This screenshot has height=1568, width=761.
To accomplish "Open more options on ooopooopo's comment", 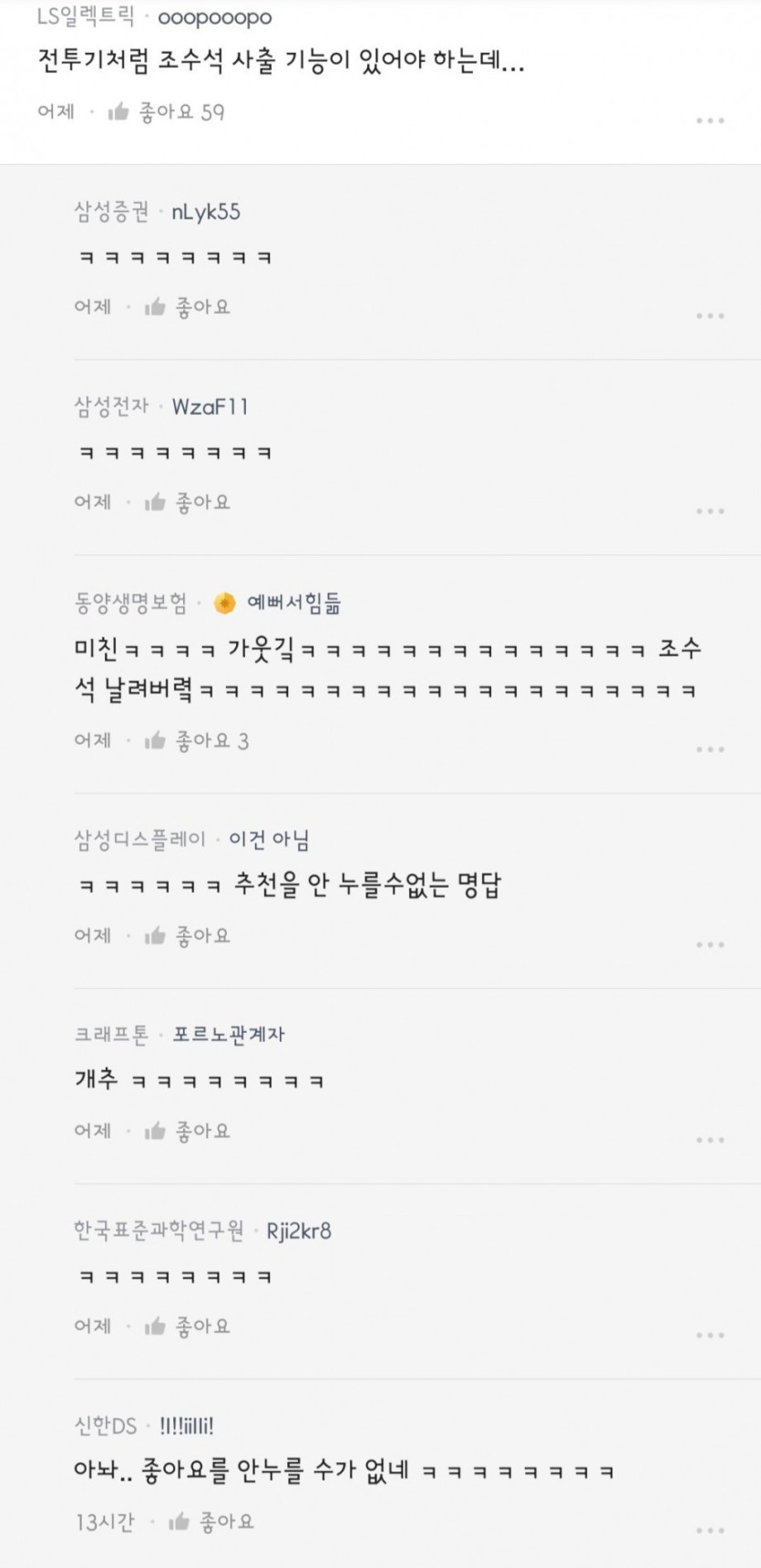I will pos(710,120).
